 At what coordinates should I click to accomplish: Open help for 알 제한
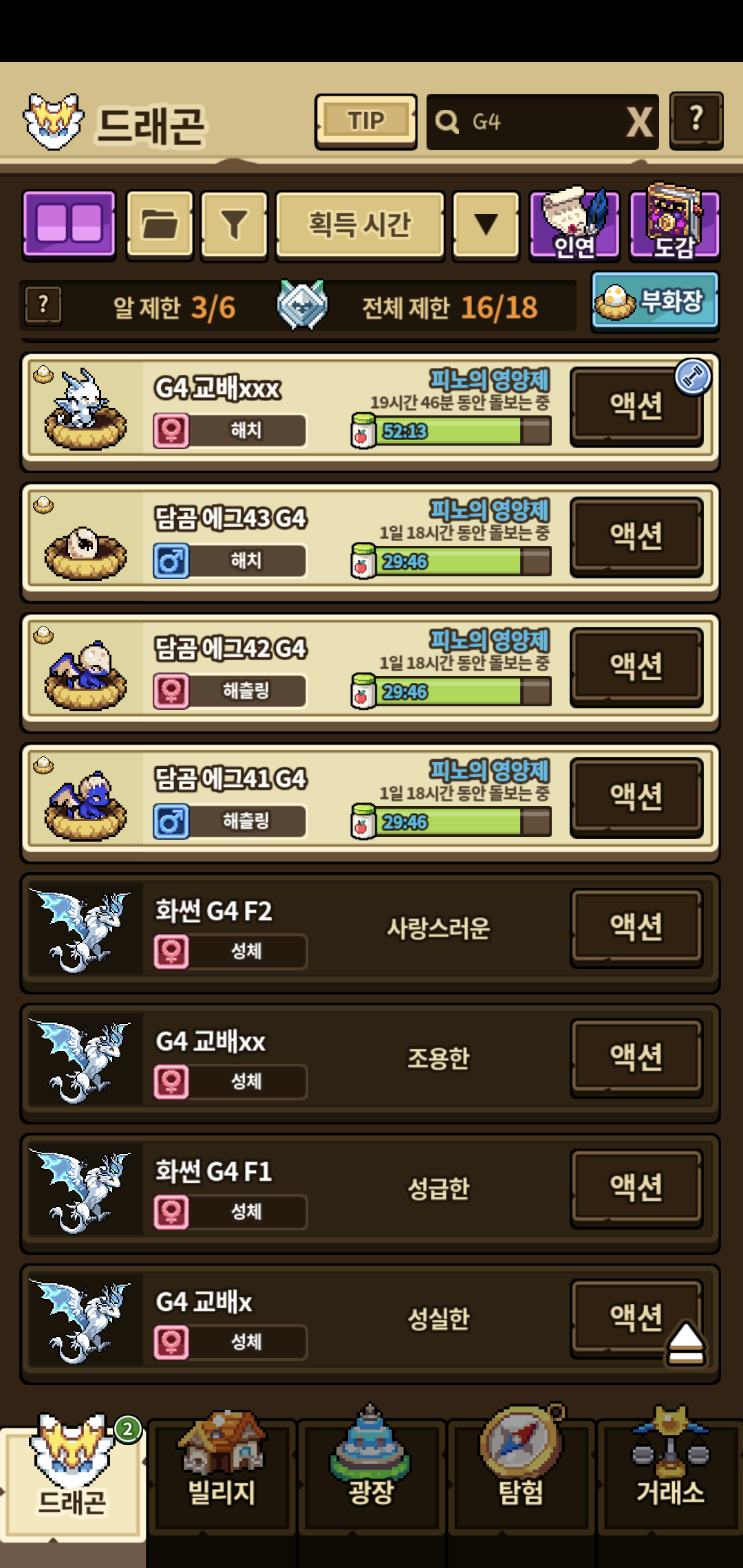tap(43, 305)
